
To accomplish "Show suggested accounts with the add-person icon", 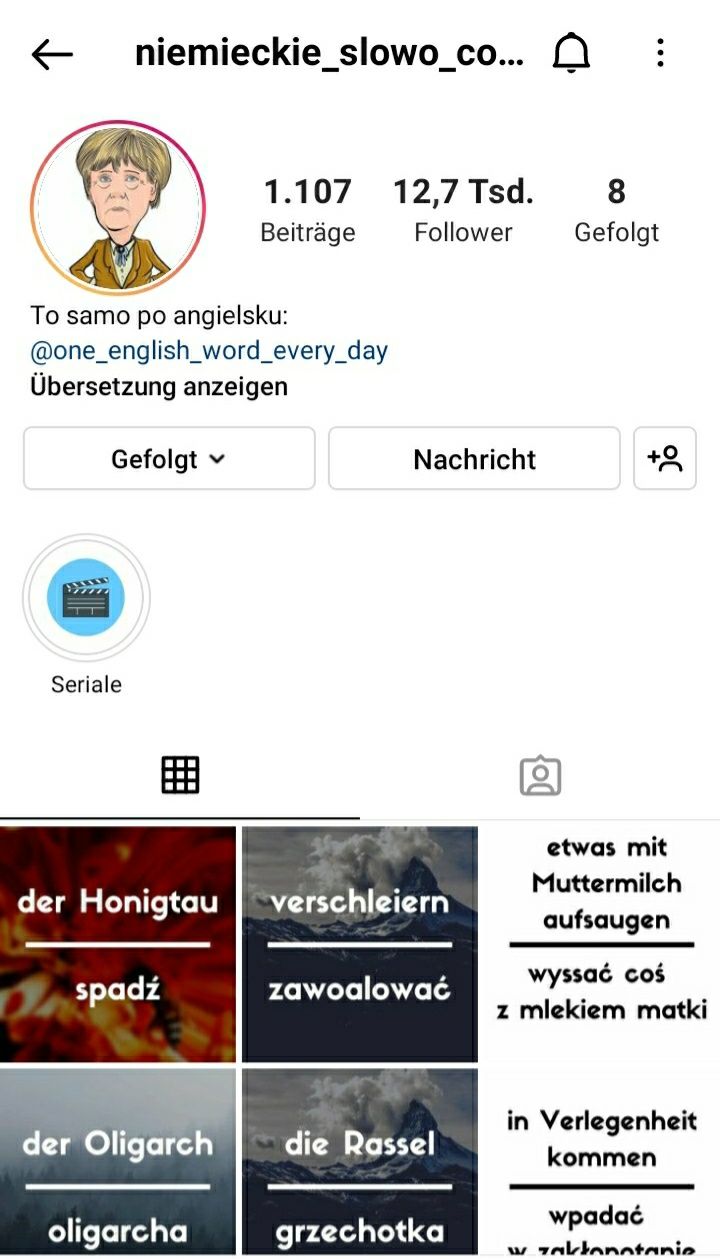I will (665, 459).
